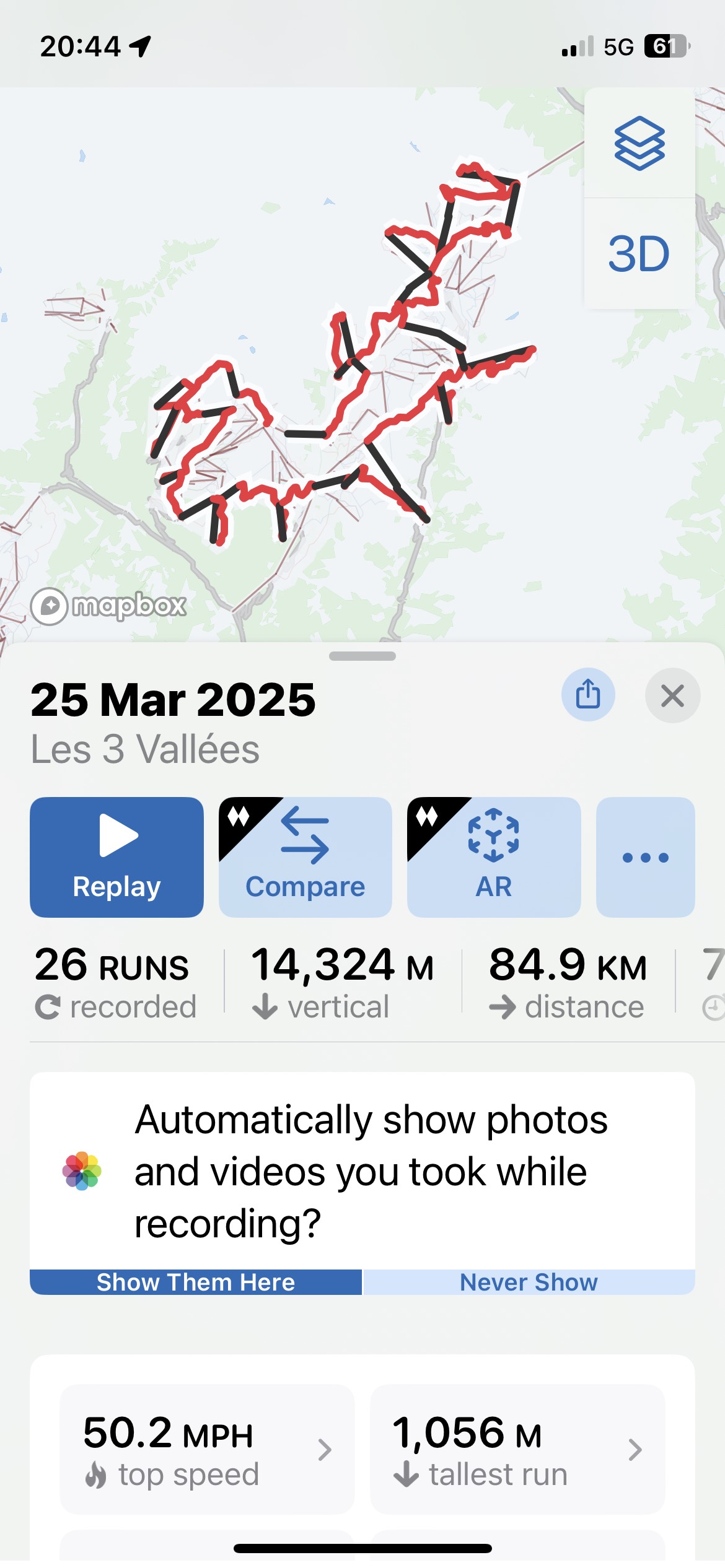Close the 25 Mar 2025 detail sheet
725x1568 pixels.
pos(672,695)
